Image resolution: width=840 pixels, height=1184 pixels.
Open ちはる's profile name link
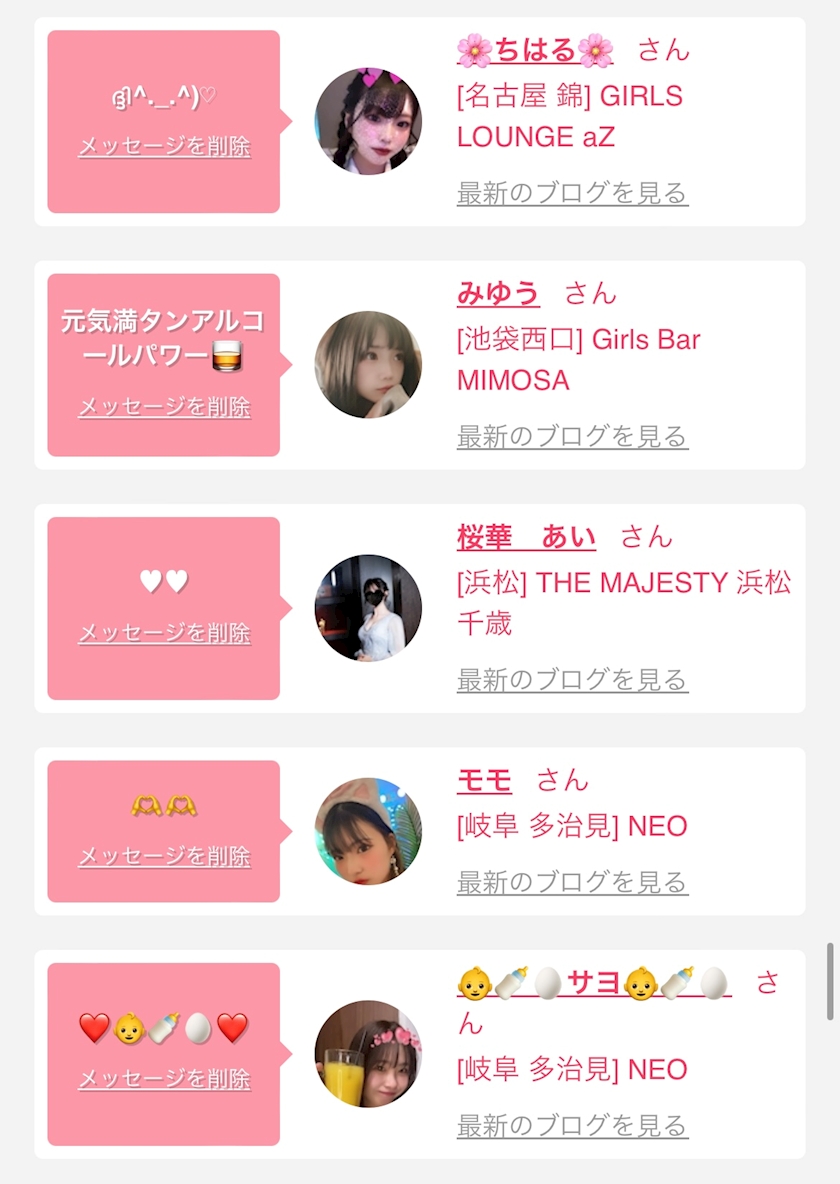coord(535,51)
